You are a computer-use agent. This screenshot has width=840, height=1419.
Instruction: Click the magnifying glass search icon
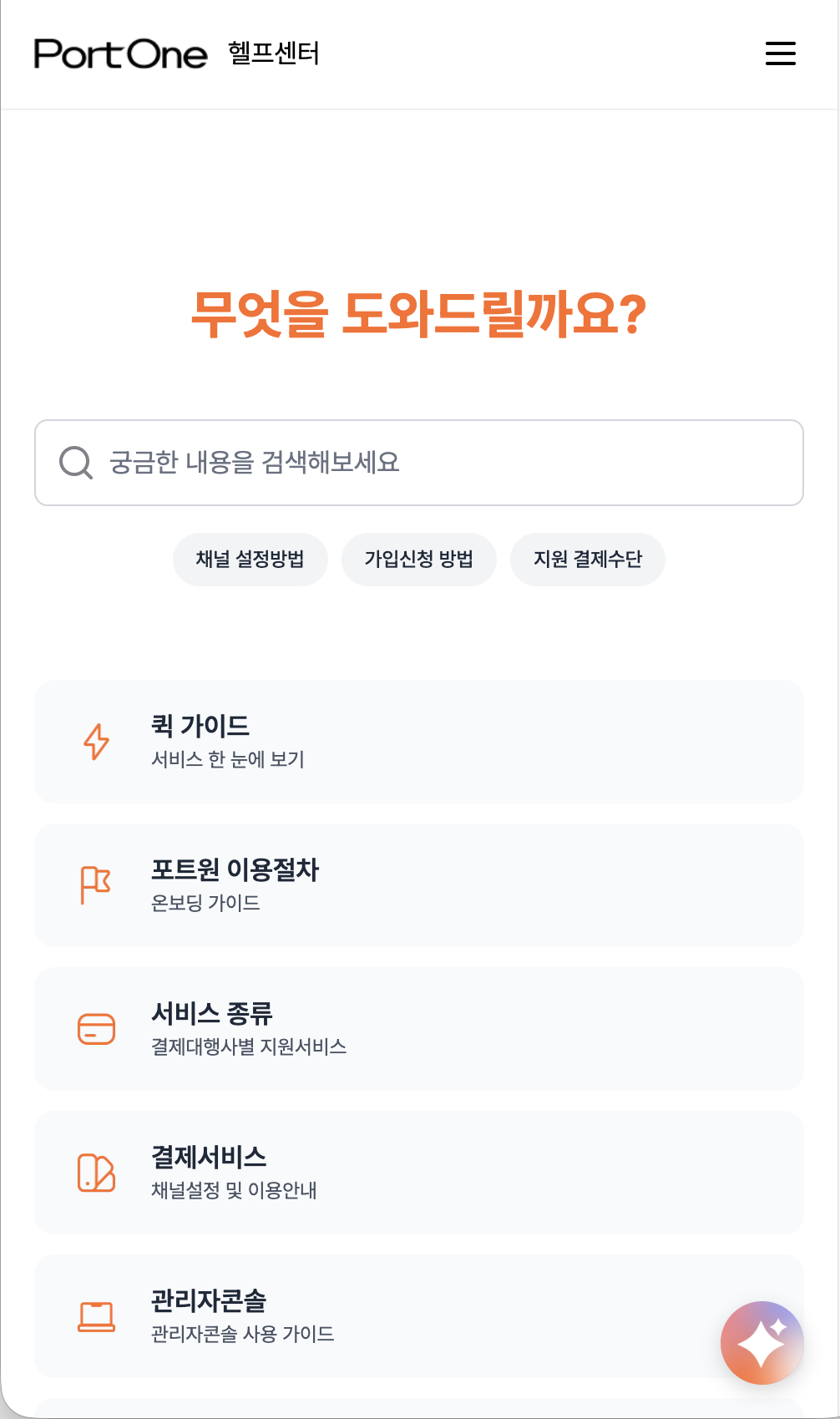point(76,462)
